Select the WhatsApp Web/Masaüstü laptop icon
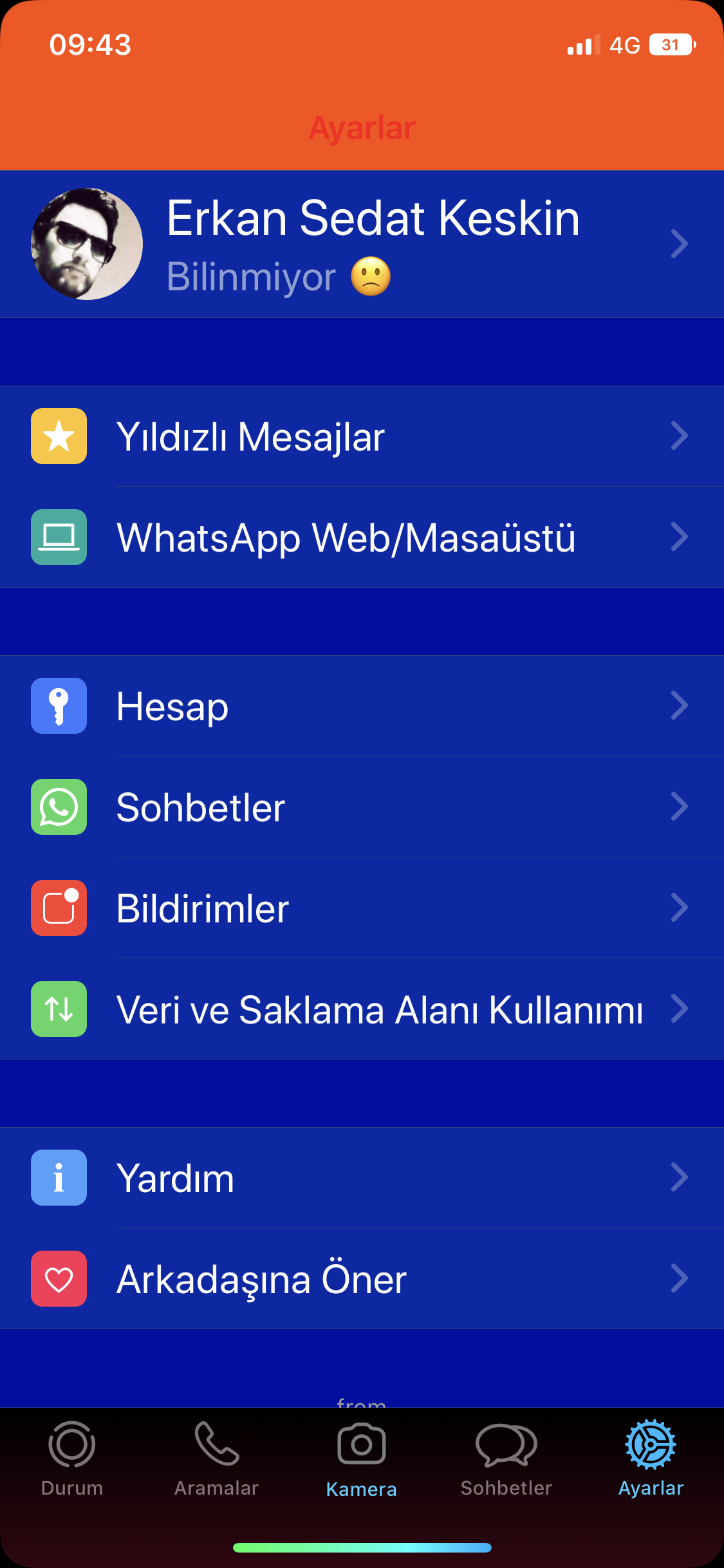 pos(59,538)
